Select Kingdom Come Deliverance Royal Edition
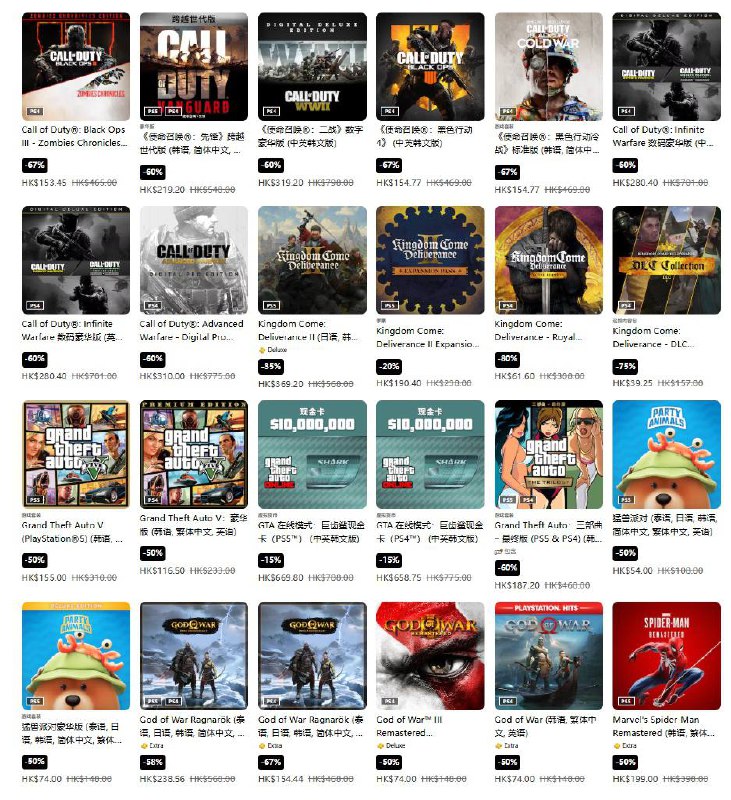The image size is (731, 800). (x=549, y=260)
